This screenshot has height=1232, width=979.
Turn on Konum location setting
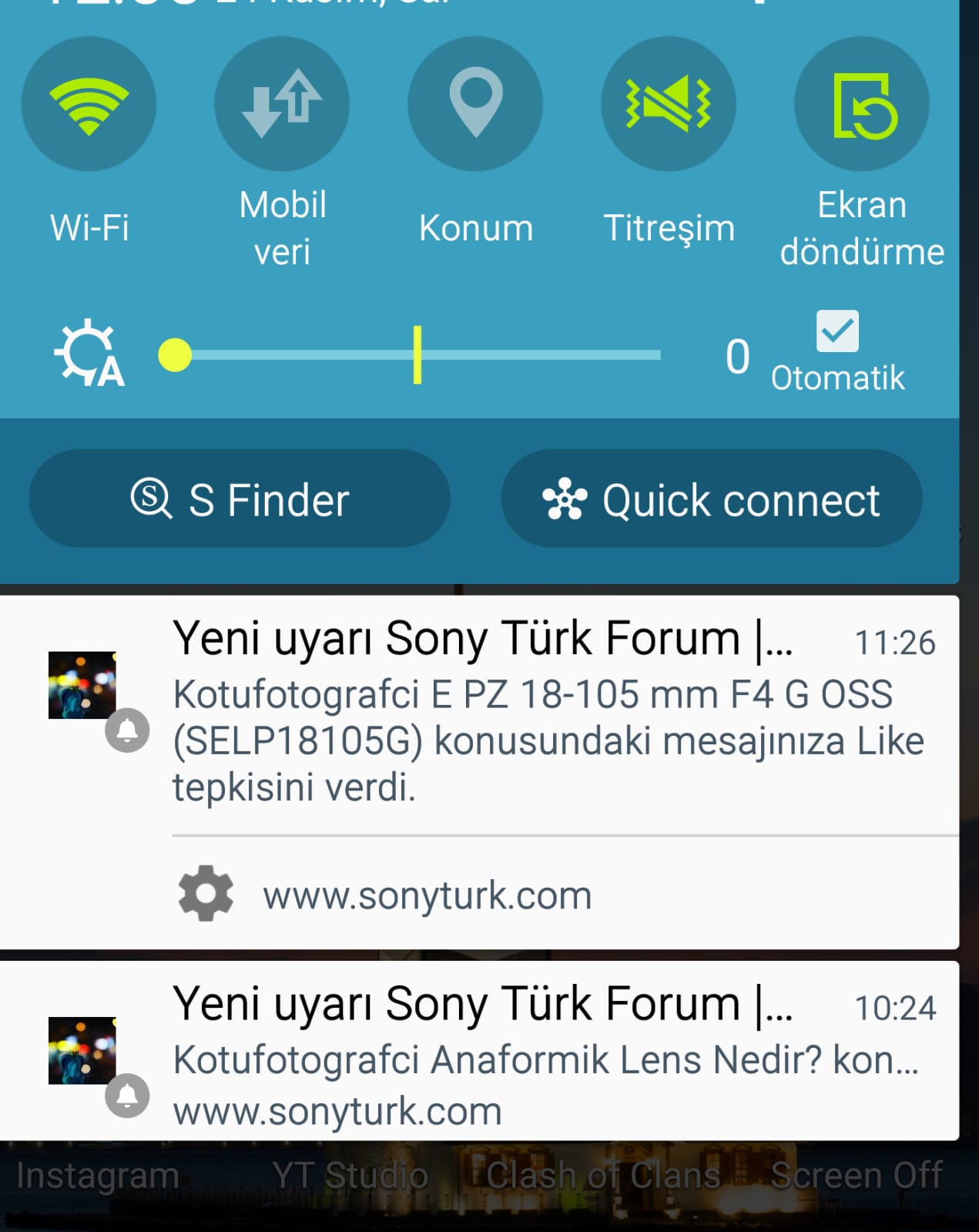coord(475,104)
